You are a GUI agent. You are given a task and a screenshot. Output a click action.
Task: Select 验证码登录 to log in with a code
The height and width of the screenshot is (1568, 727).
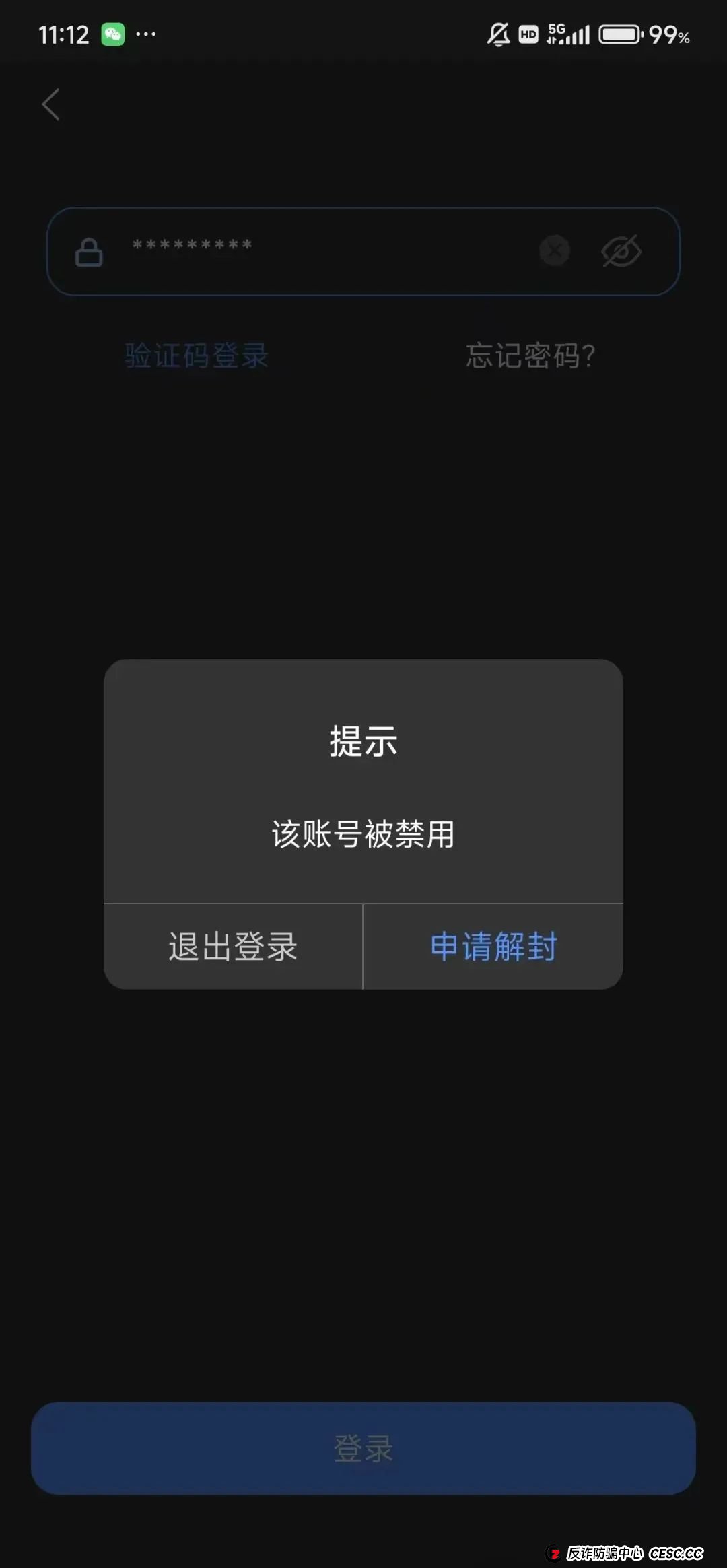point(195,357)
